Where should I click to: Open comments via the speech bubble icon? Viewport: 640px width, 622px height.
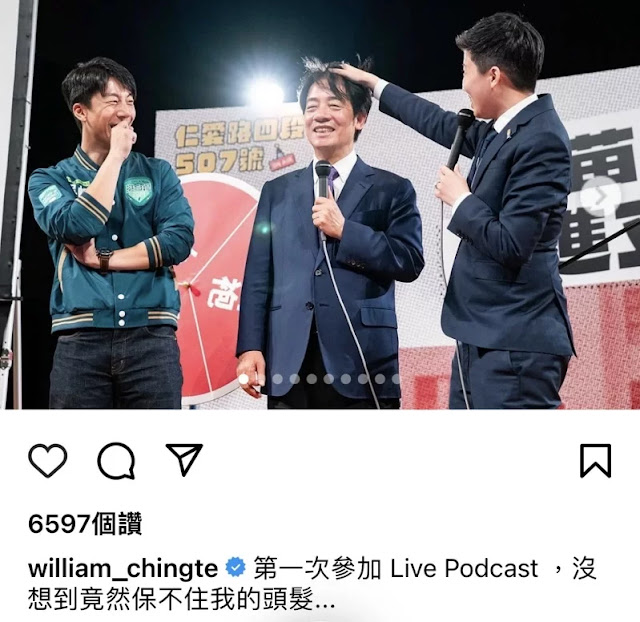[x=116, y=461]
